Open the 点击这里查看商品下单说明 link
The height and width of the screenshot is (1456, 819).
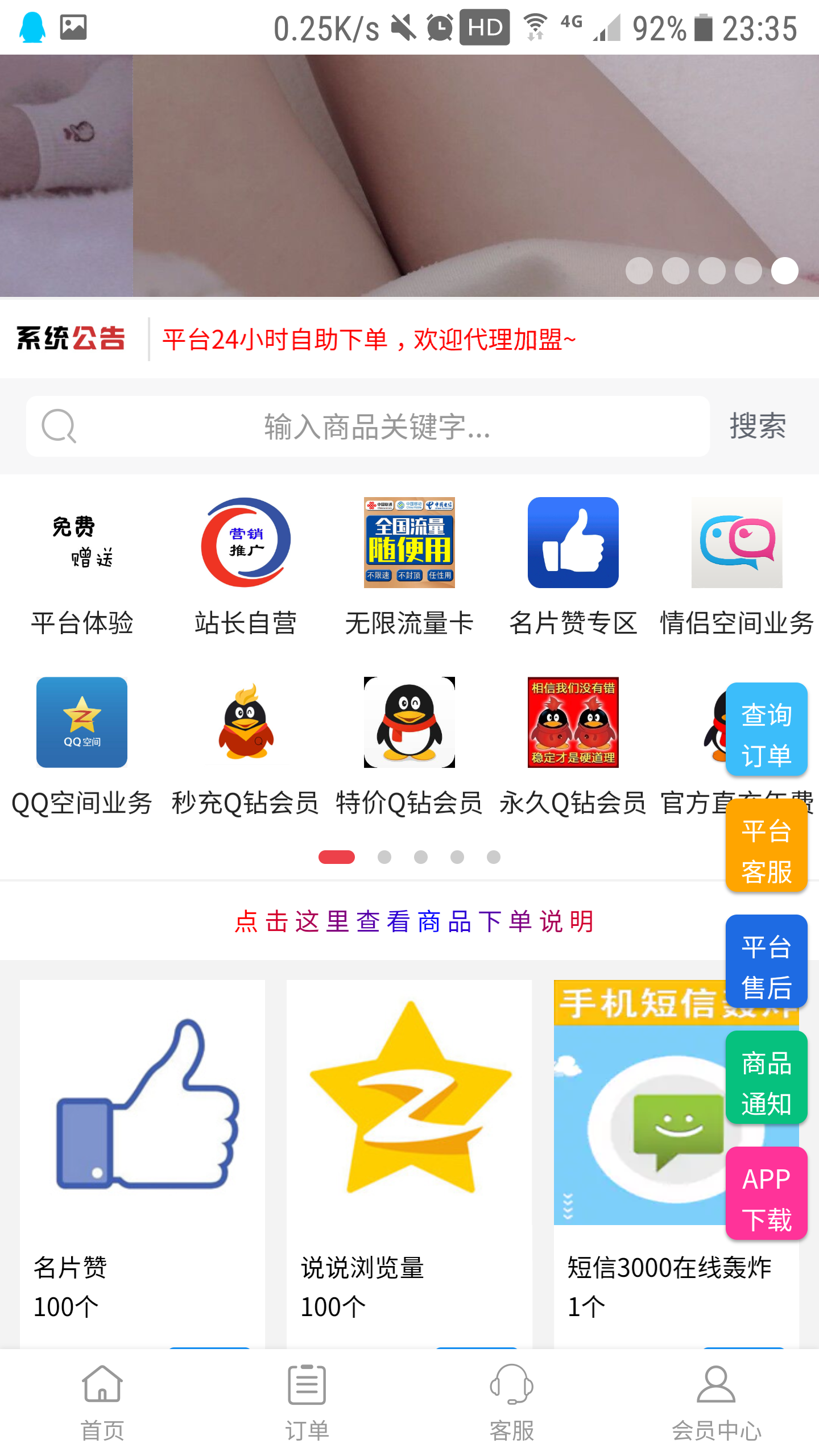pyautogui.click(x=414, y=921)
